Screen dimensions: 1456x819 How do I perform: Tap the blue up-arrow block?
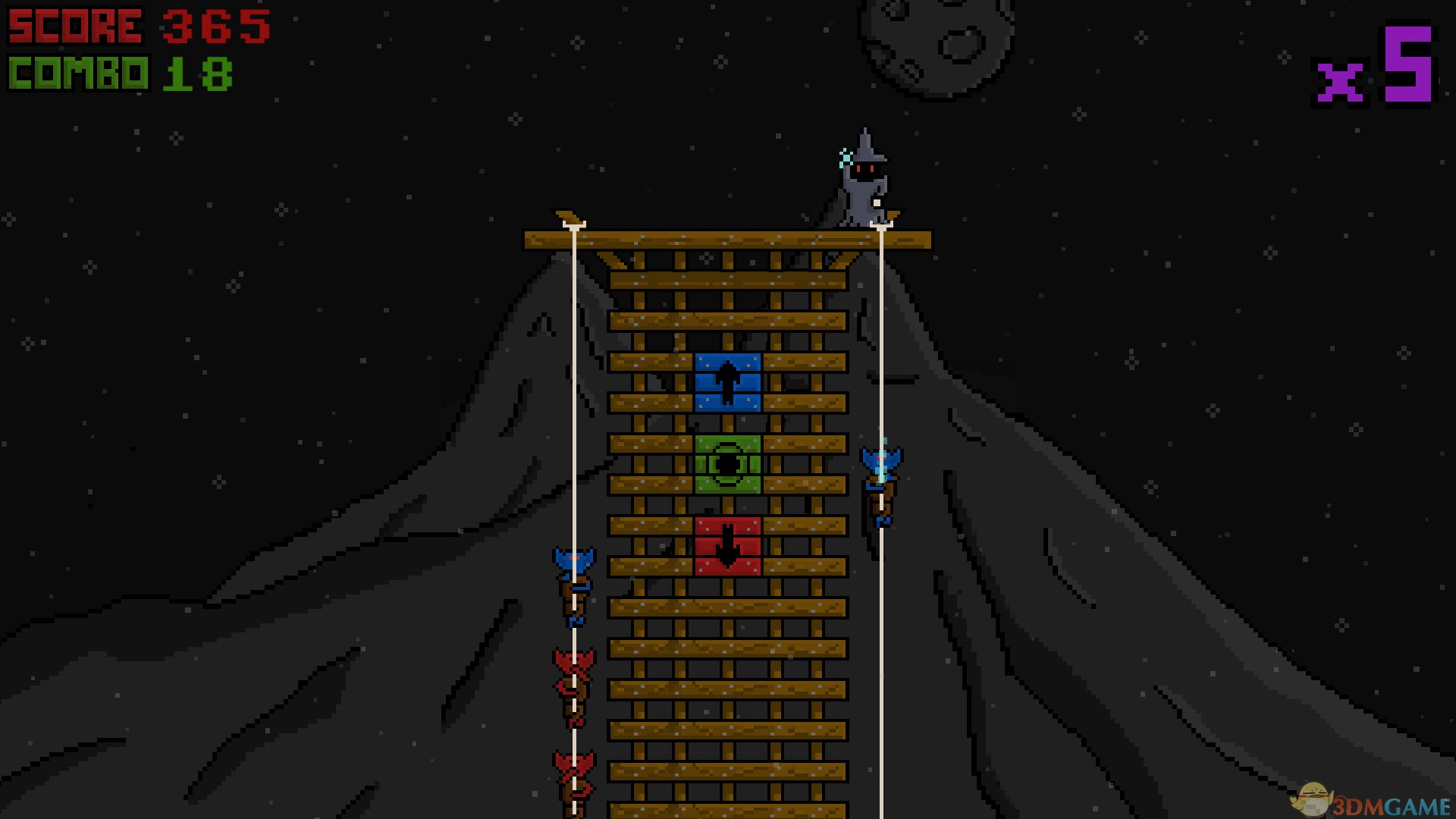tap(727, 382)
